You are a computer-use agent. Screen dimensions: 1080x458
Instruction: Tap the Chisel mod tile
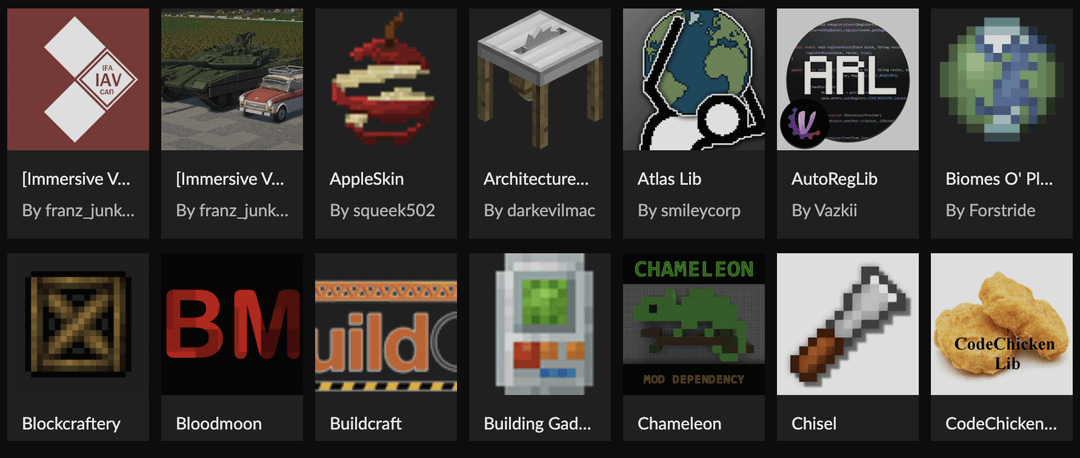click(848, 346)
